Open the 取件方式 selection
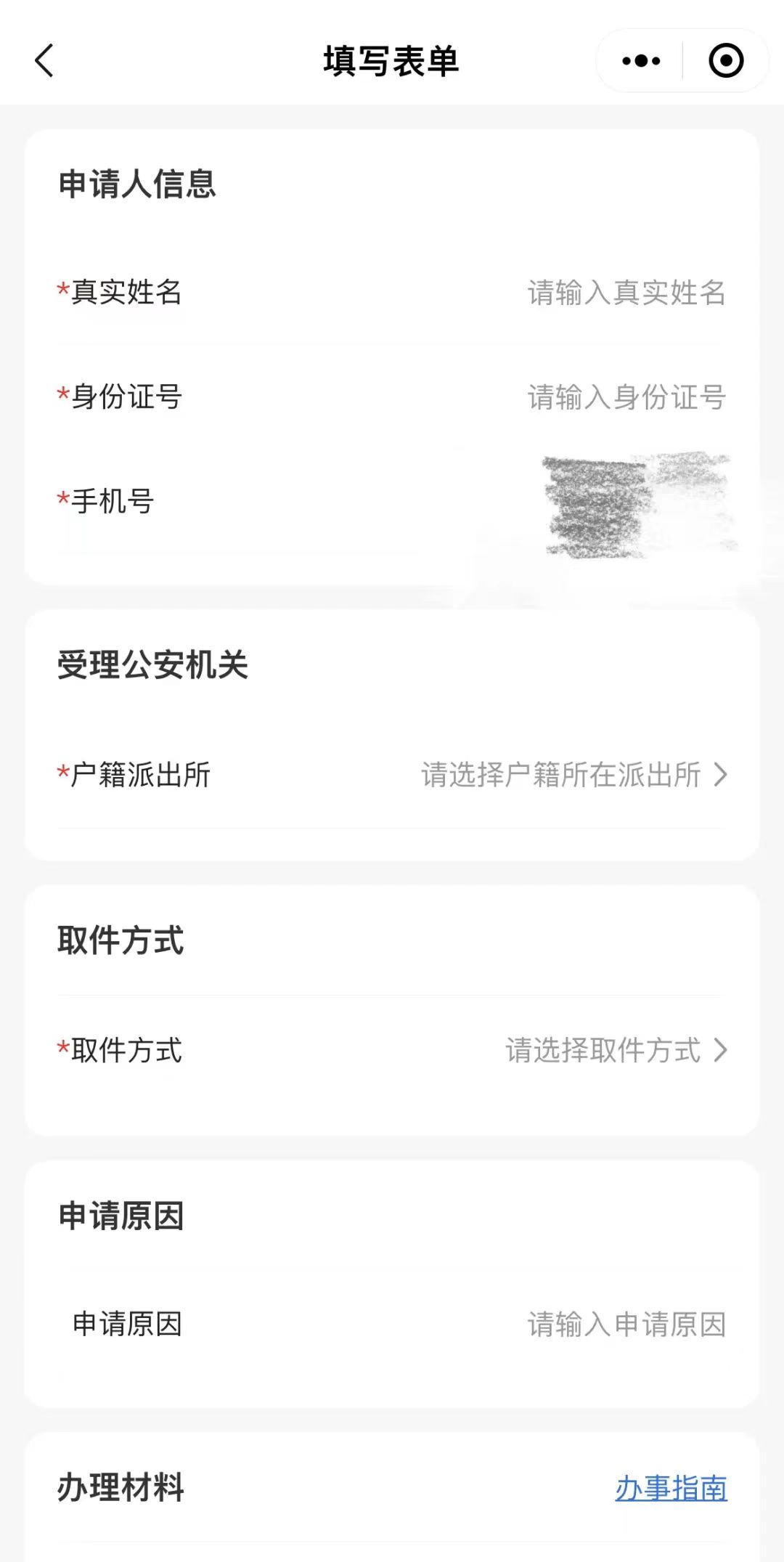This screenshot has height=1562, width=784. [616, 1050]
